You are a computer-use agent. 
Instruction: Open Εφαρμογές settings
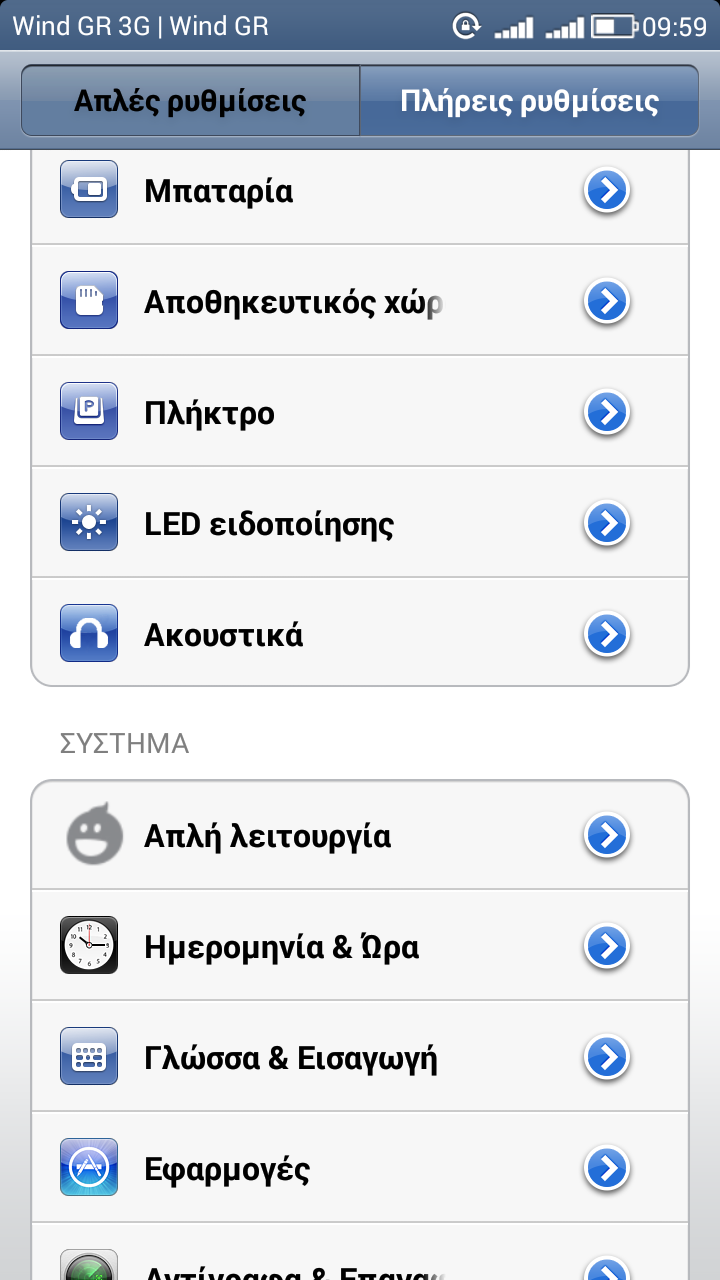click(360, 1167)
